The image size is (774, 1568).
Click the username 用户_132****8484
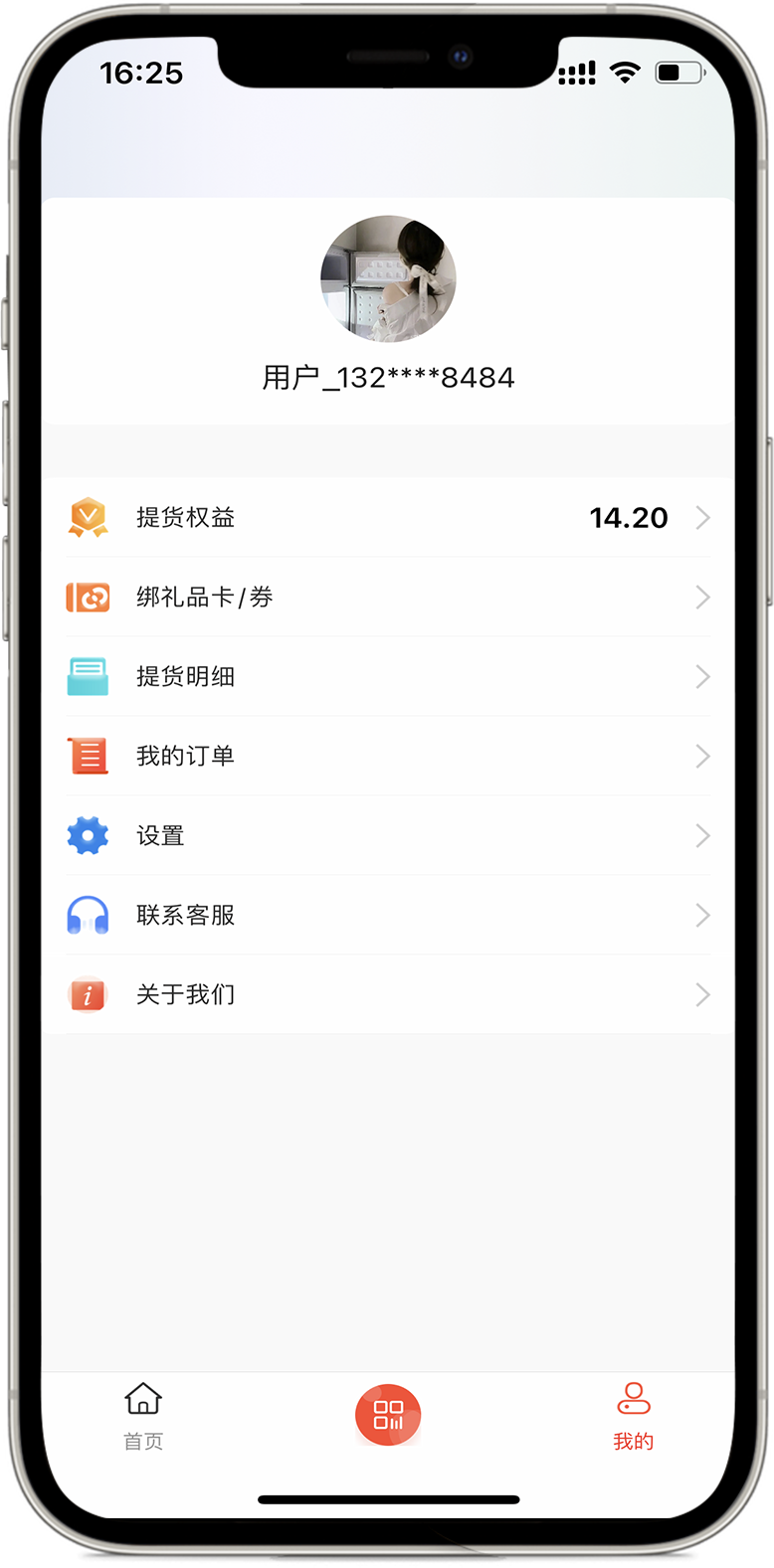pos(387,378)
